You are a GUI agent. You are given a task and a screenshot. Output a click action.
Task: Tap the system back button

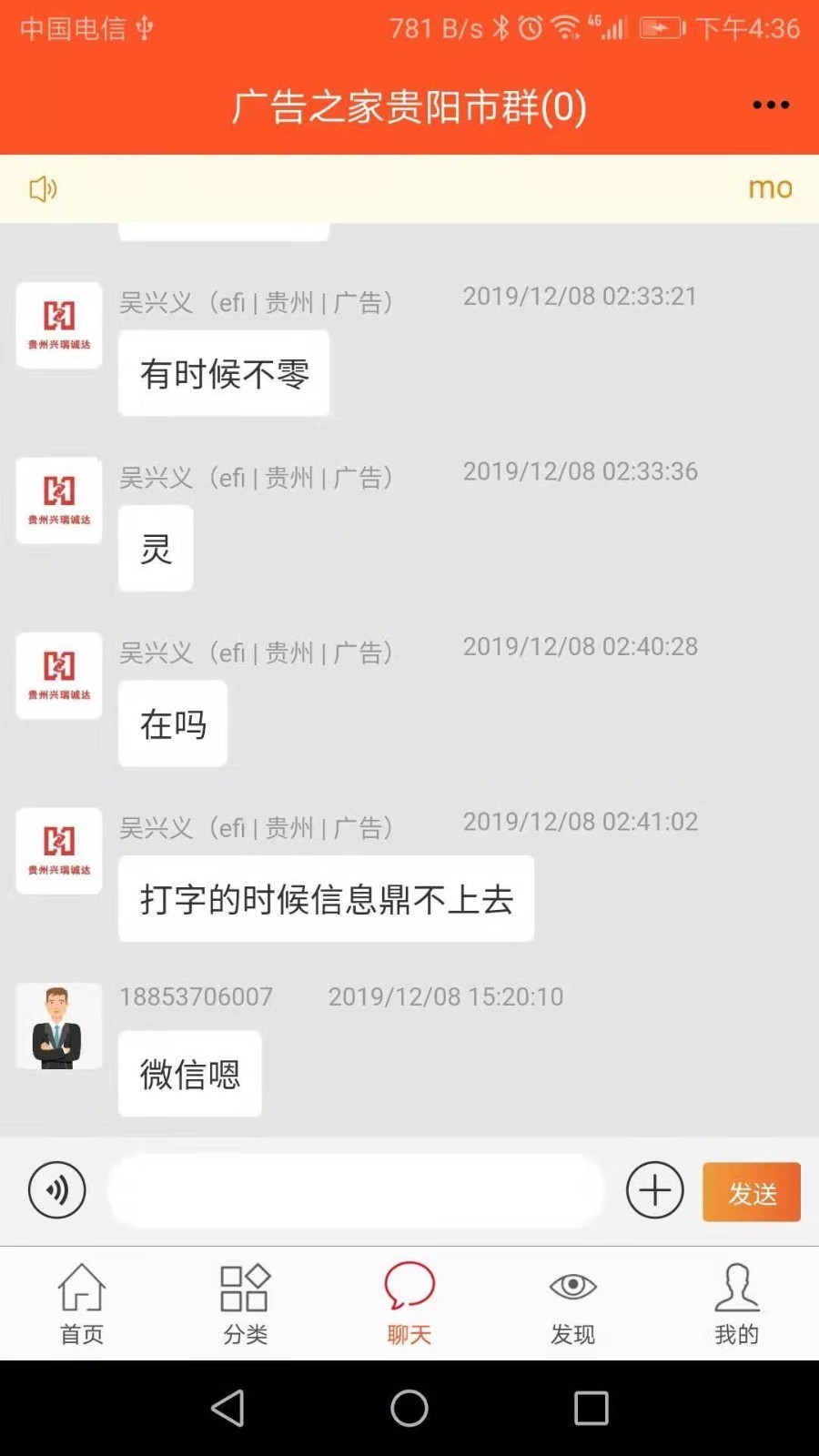click(227, 1408)
